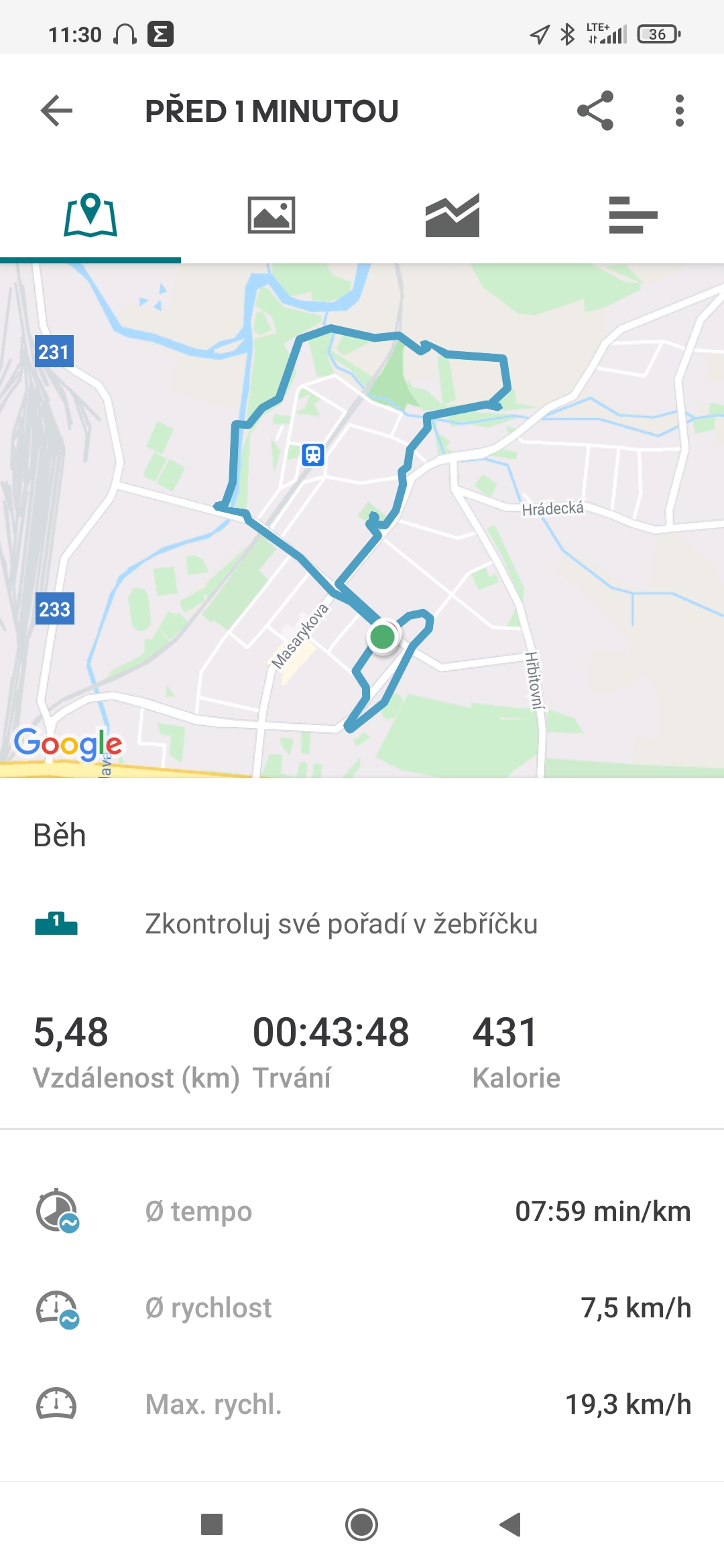This screenshot has height=1568, width=724.
Task: Go back using the arrow icon
Action: click(x=56, y=111)
